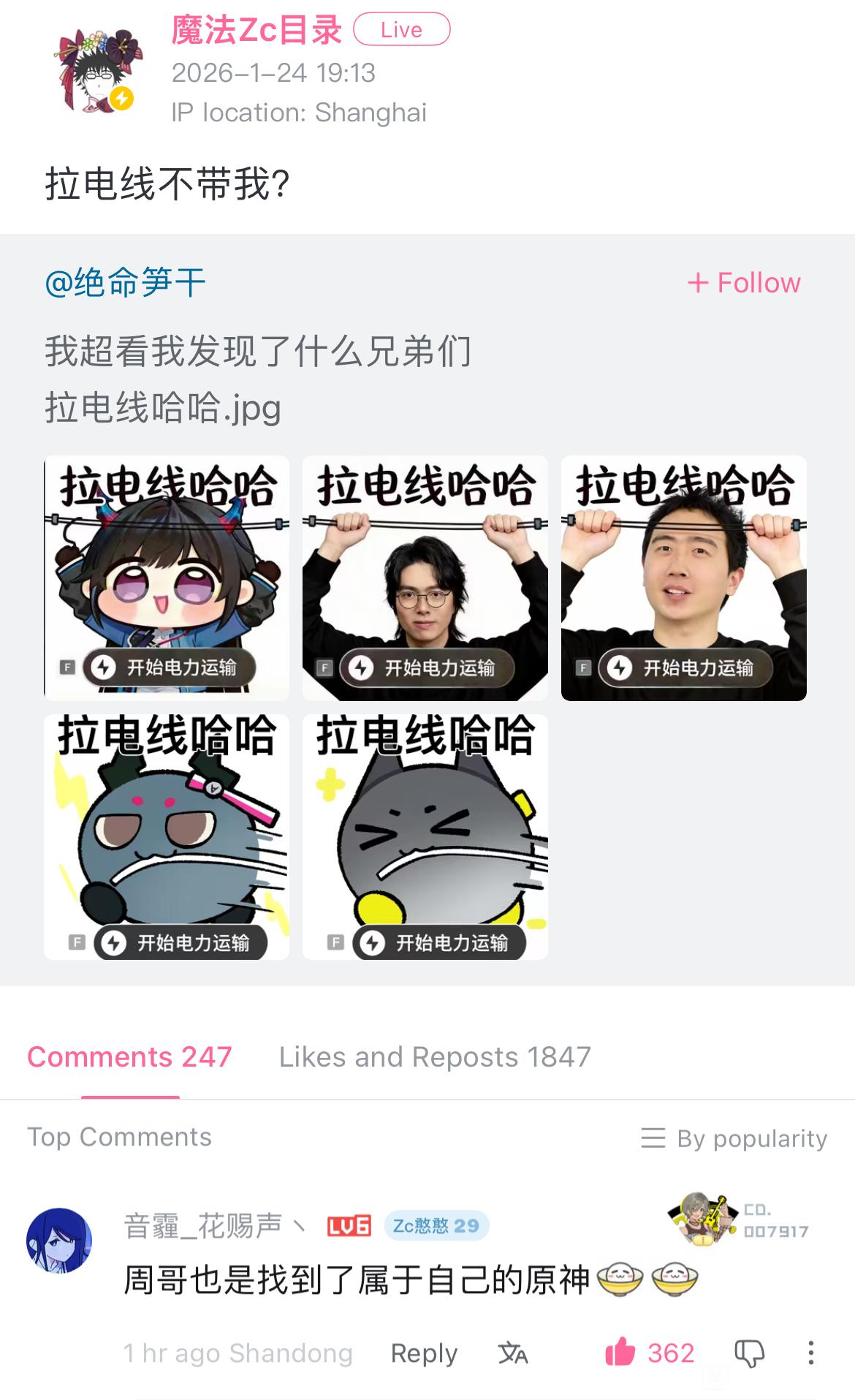
Task: Tap the Zc憨憨 29 fan badge
Action: 436,1226
